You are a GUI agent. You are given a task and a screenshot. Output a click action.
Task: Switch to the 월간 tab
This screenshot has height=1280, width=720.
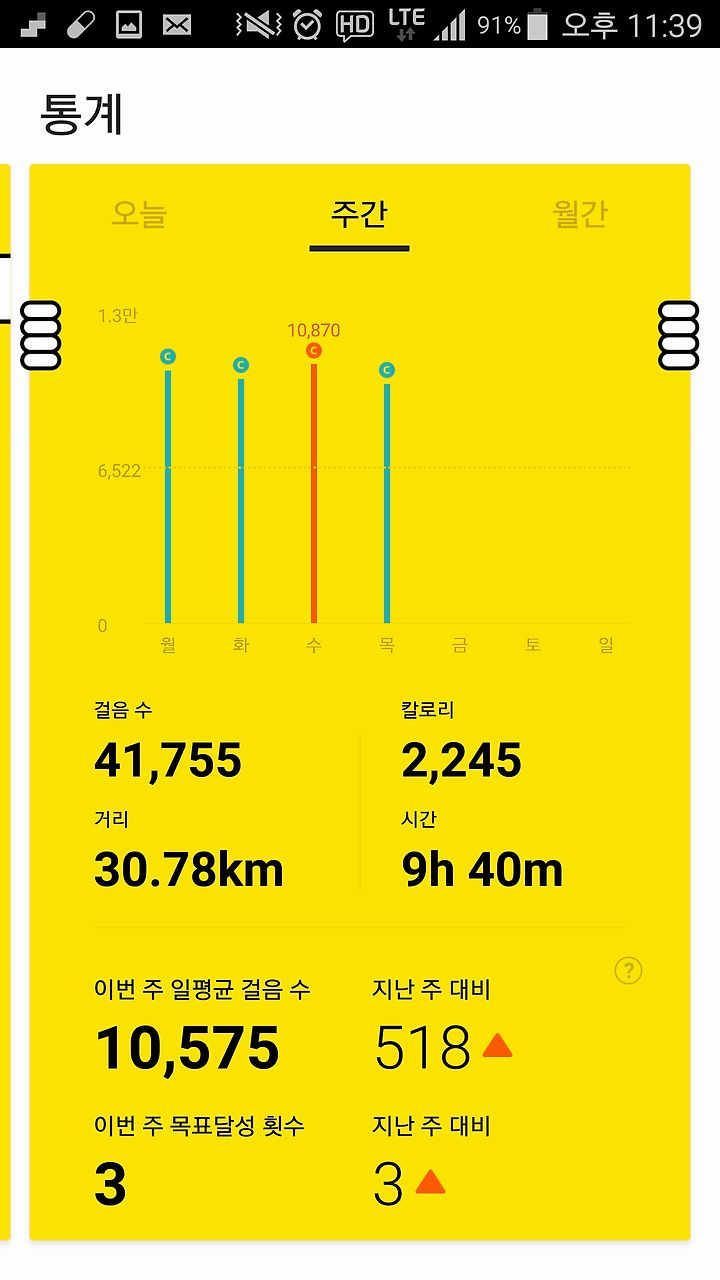tap(580, 214)
